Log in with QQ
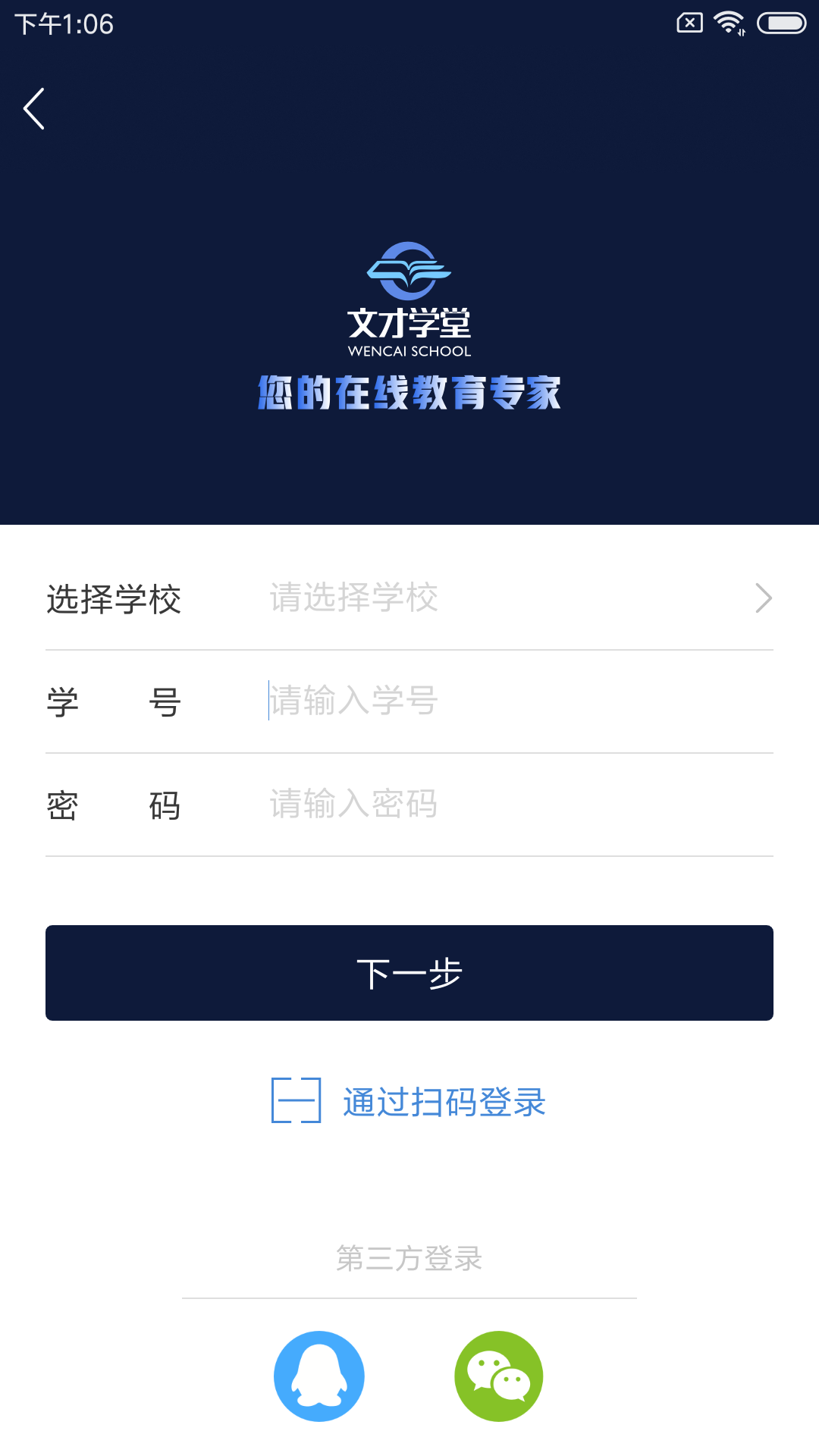Viewport: 819px width, 1456px height. [319, 1376]
